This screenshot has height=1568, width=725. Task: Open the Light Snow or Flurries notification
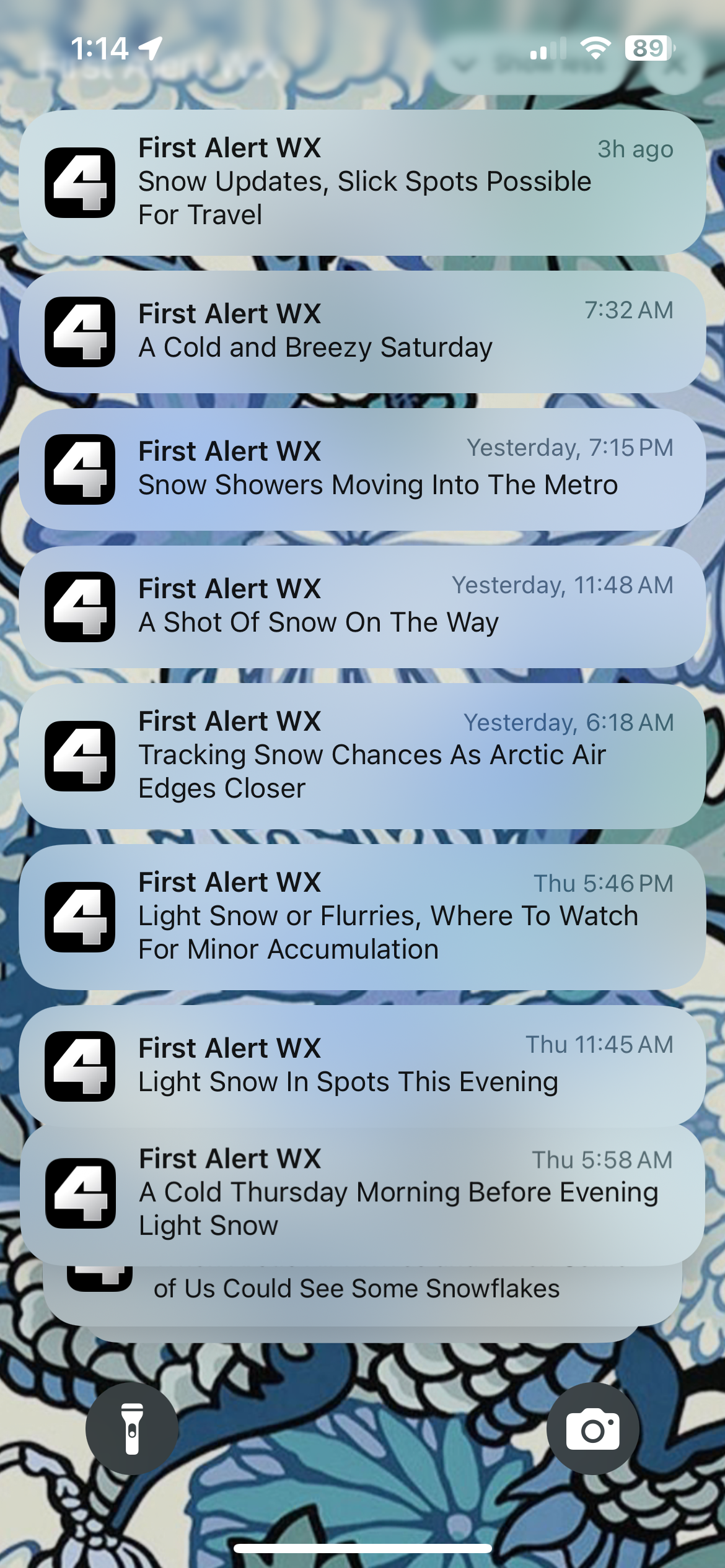point(362,917)
